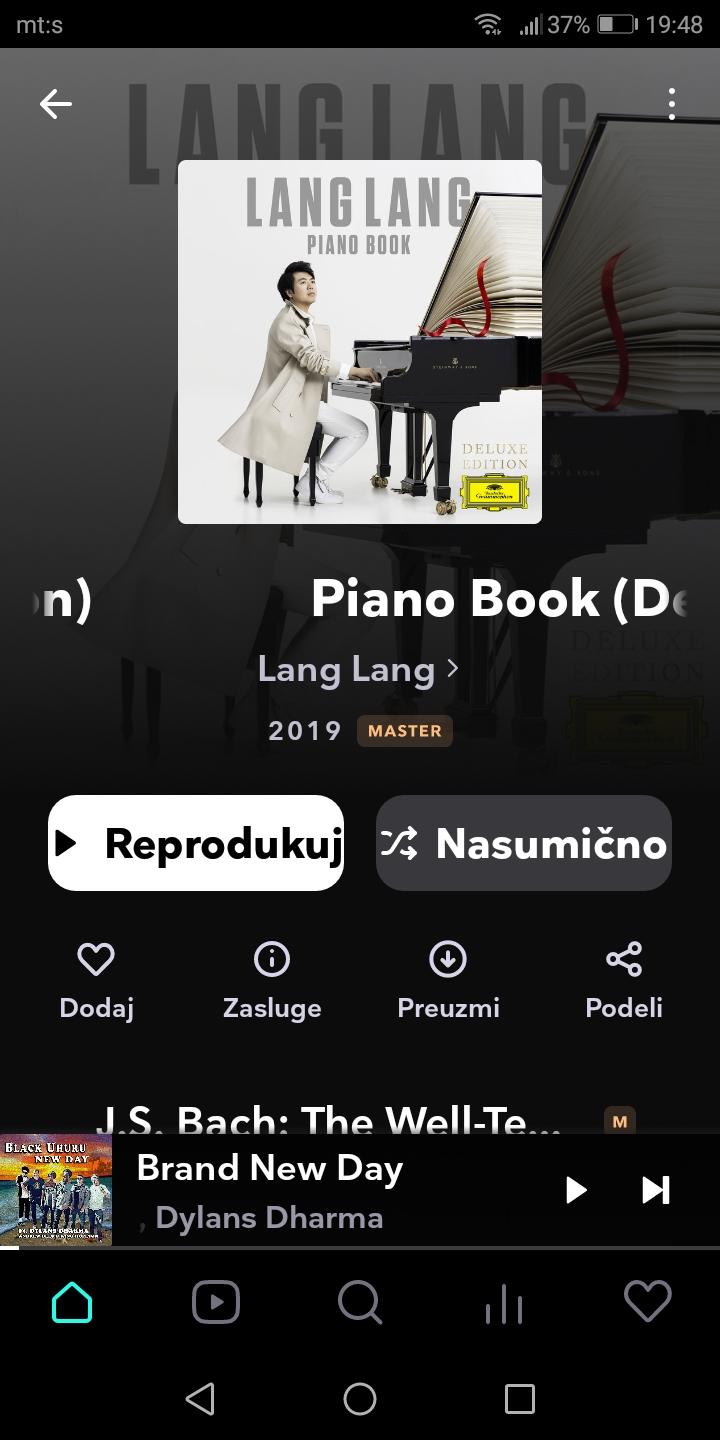Go back using the top-left arrow
The width and height of the screenshot is (720, 1440).
[56, 104]
